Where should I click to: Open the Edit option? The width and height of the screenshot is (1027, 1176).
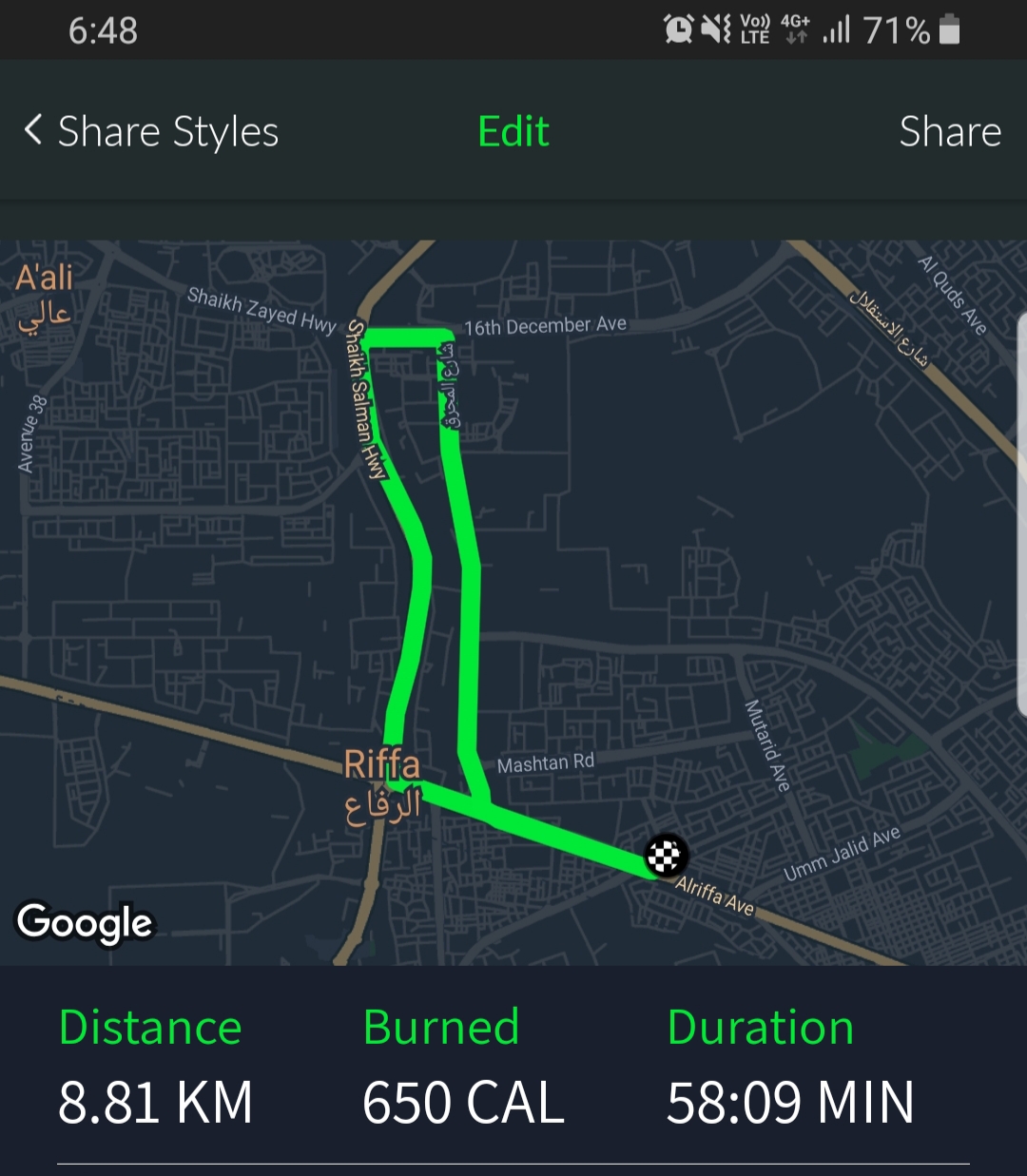[513, 131]
